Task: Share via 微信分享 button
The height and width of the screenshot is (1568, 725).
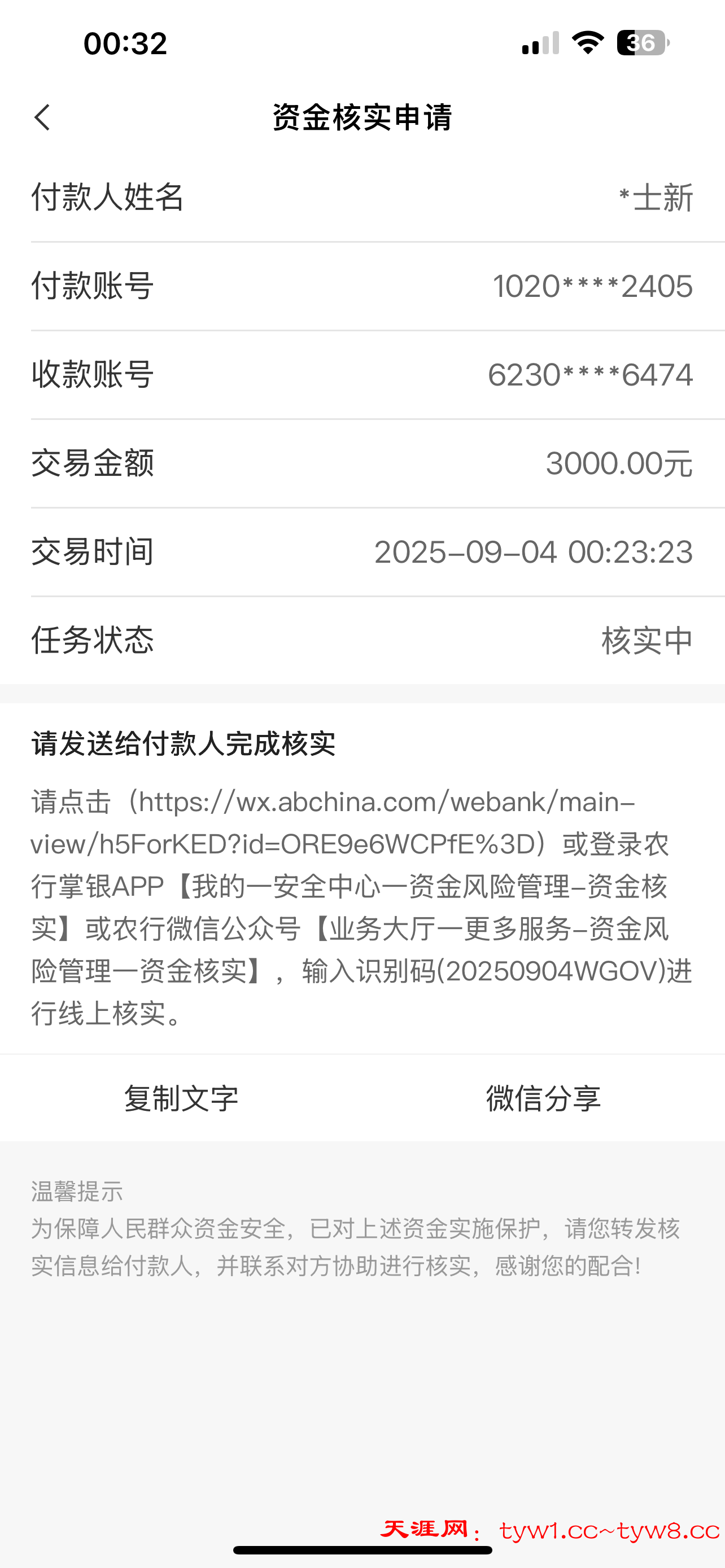Action: [x=543, y=1098]
